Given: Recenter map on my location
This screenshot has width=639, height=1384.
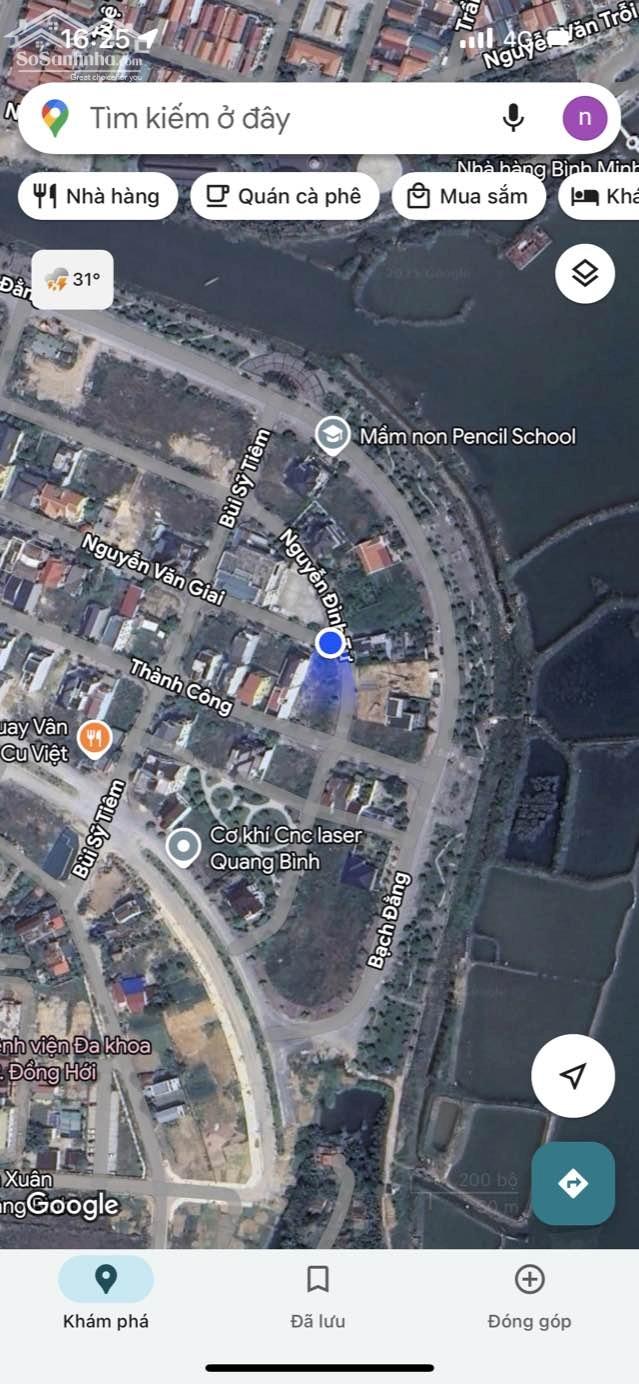Looking at the screenshot, I should click(x=572, y=1076).
